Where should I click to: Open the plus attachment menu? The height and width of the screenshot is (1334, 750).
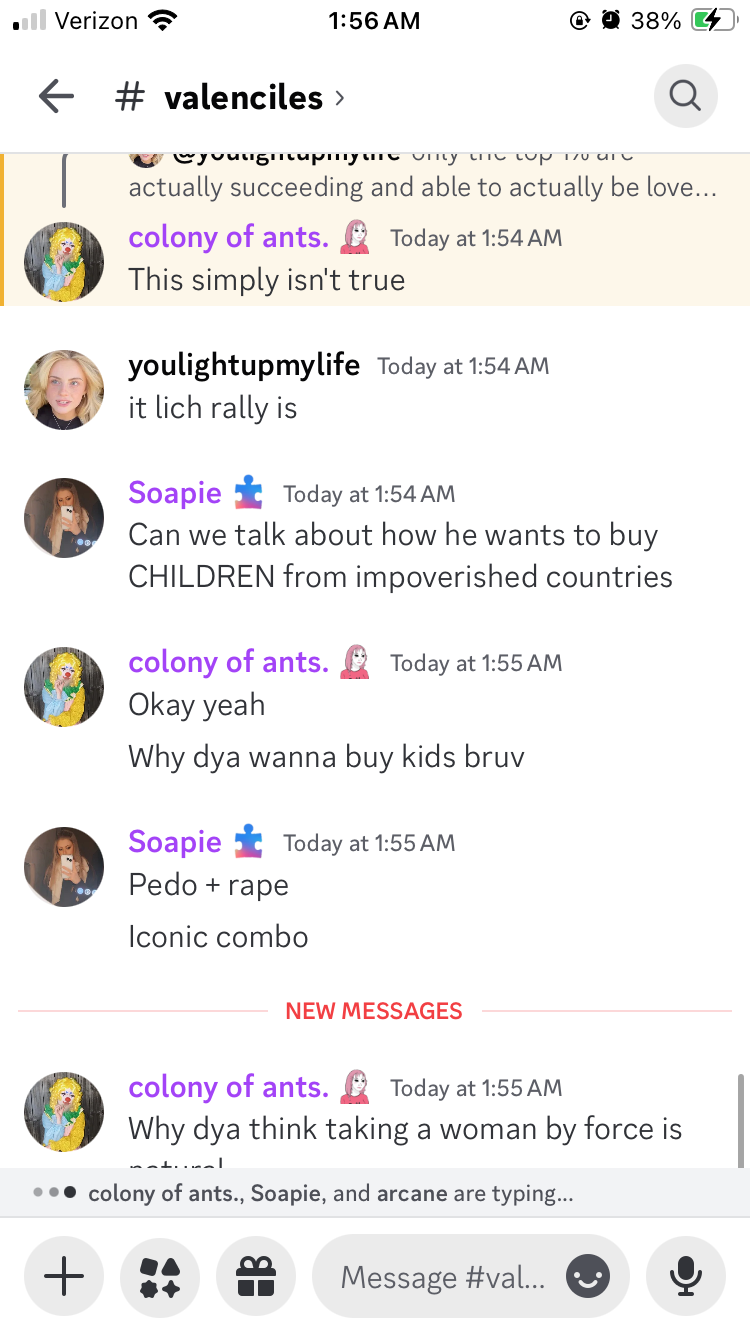point(64,1277)
